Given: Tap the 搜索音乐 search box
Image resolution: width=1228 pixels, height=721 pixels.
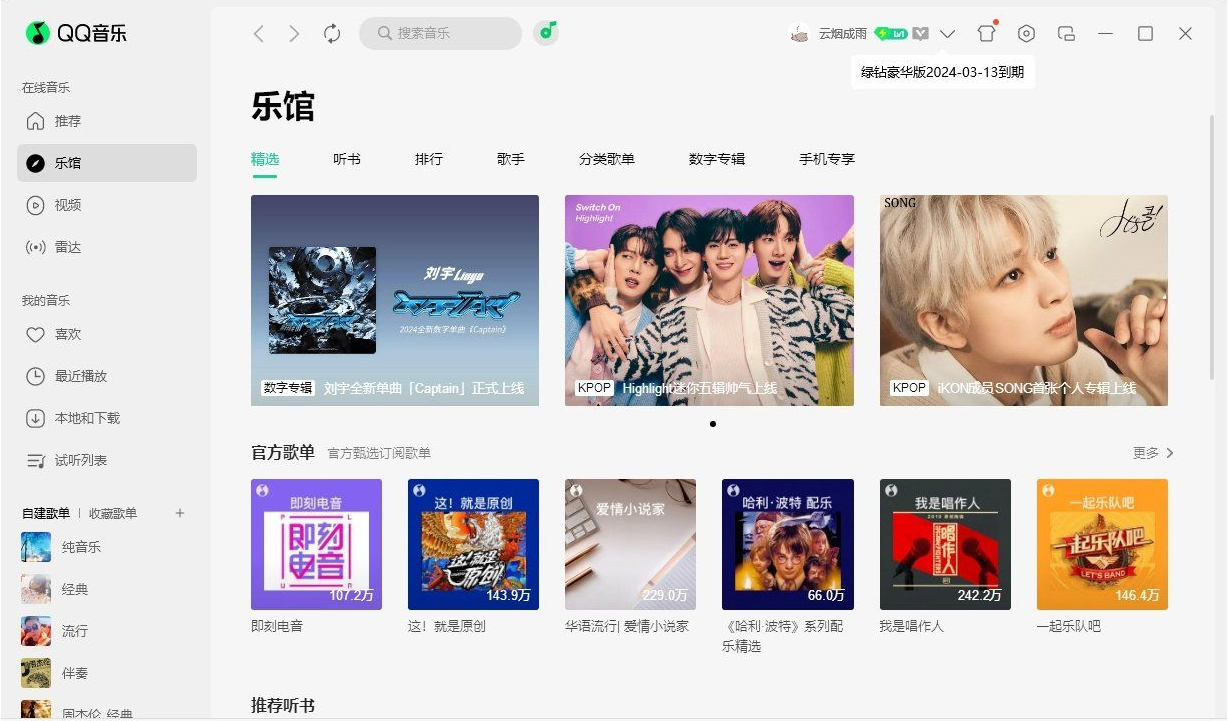Looking at the screenshot, I should click(x=440, y=33).
